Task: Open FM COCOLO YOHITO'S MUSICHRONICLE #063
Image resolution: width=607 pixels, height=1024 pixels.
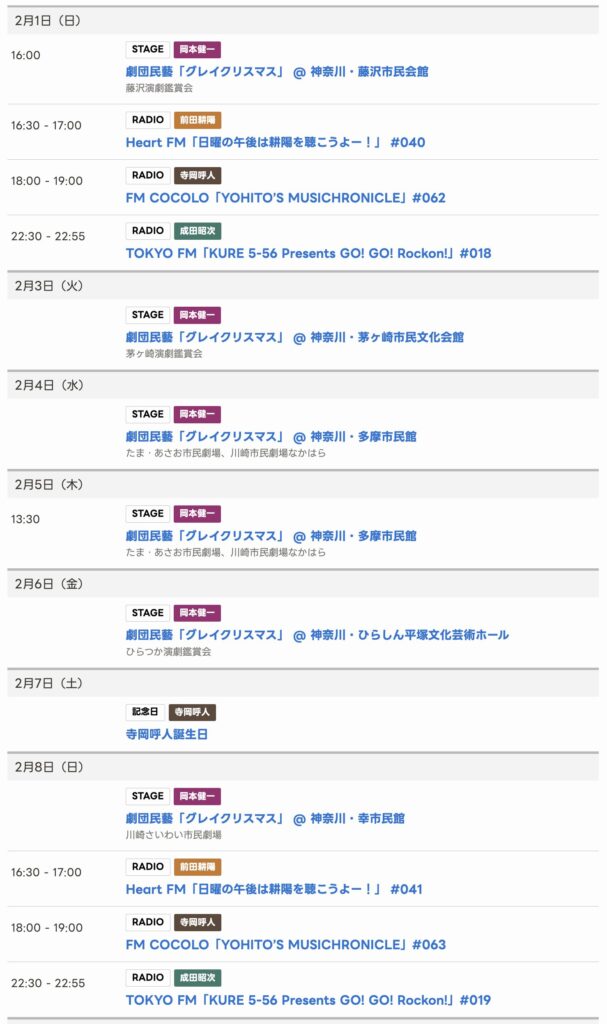Action: tap(285, 945)
